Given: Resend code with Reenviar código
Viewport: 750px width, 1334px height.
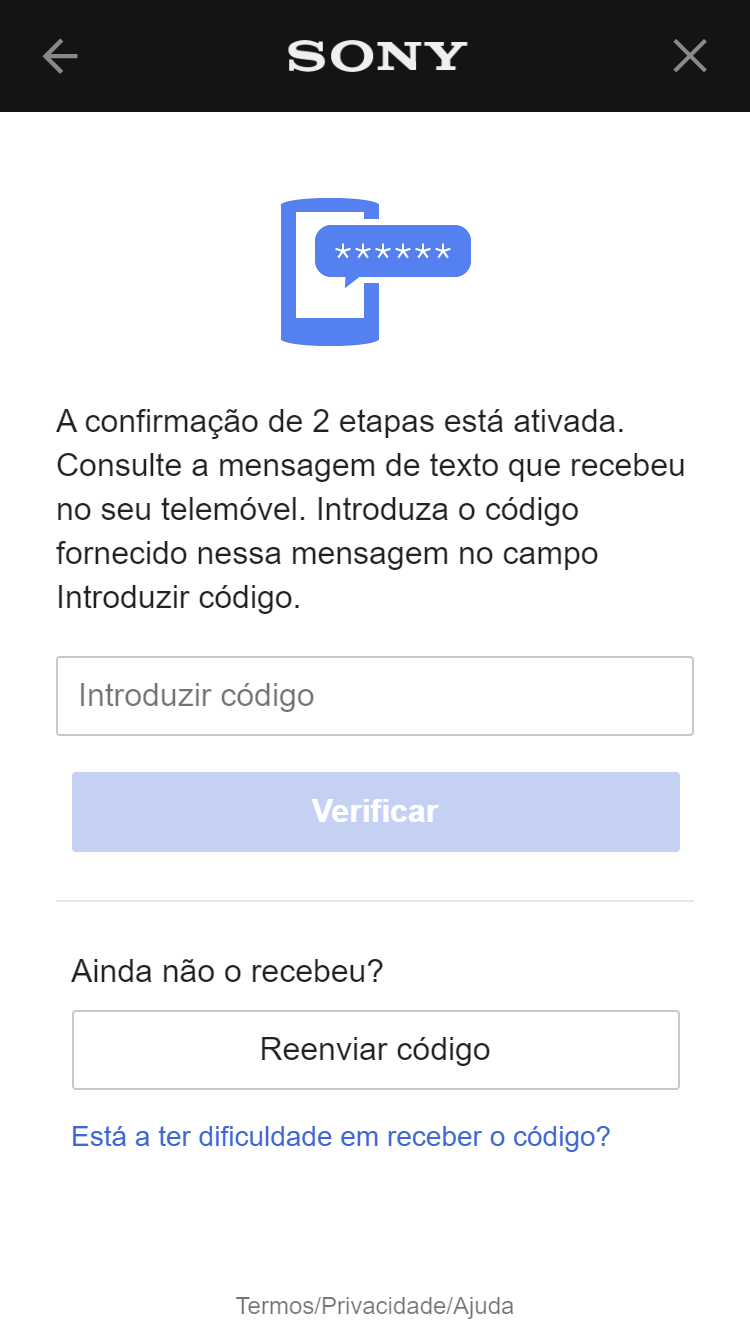Looking at the screenshot, I should coord(375,1049).
